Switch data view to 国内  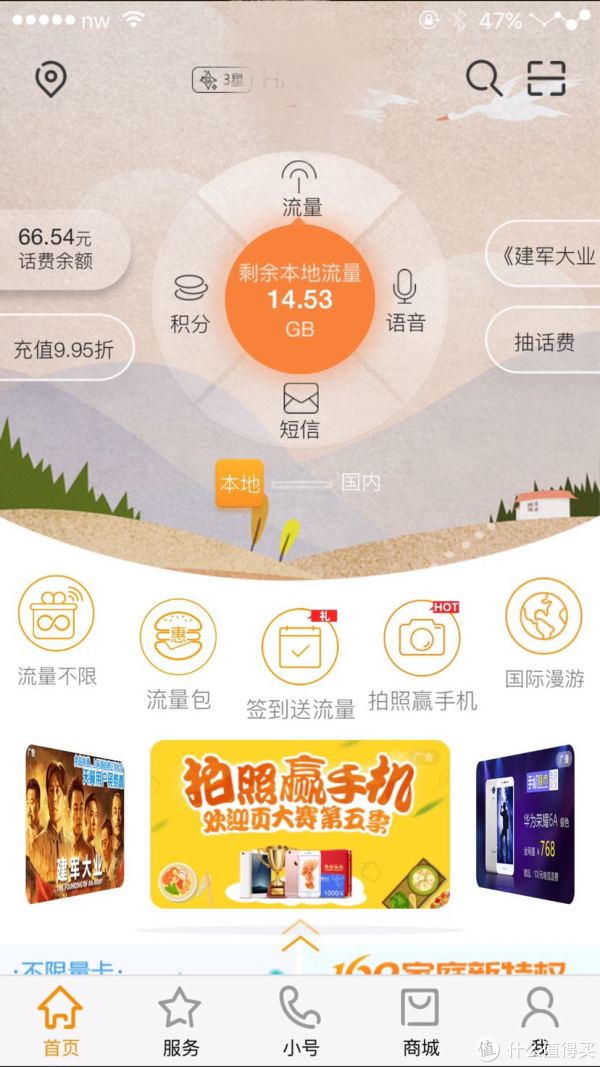coord(360,483)
